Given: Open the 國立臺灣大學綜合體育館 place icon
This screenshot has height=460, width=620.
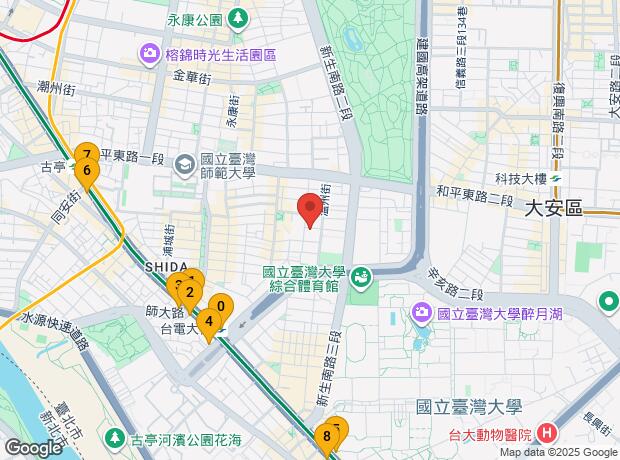Looking at the screenshot, I should point(360,275).
